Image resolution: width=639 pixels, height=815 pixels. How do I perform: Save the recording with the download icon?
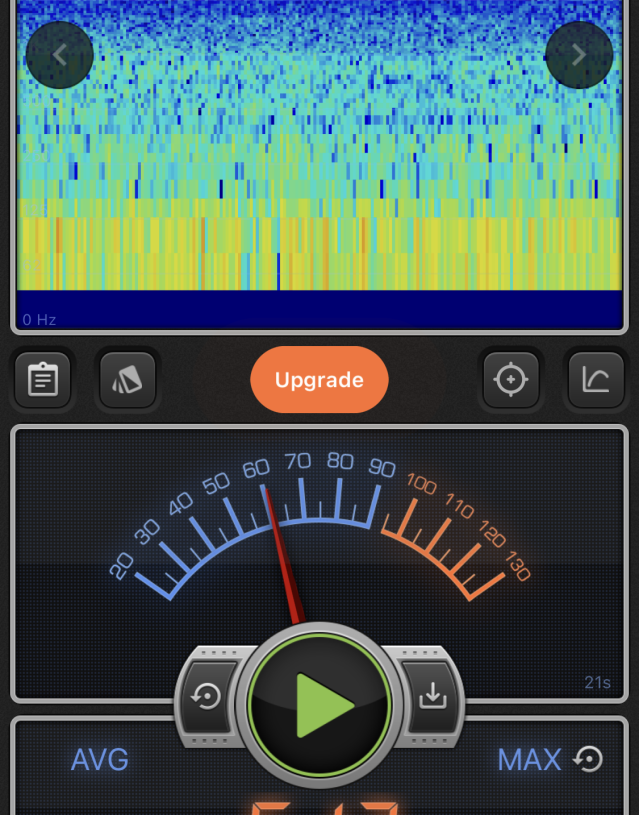tap(432, 696)
